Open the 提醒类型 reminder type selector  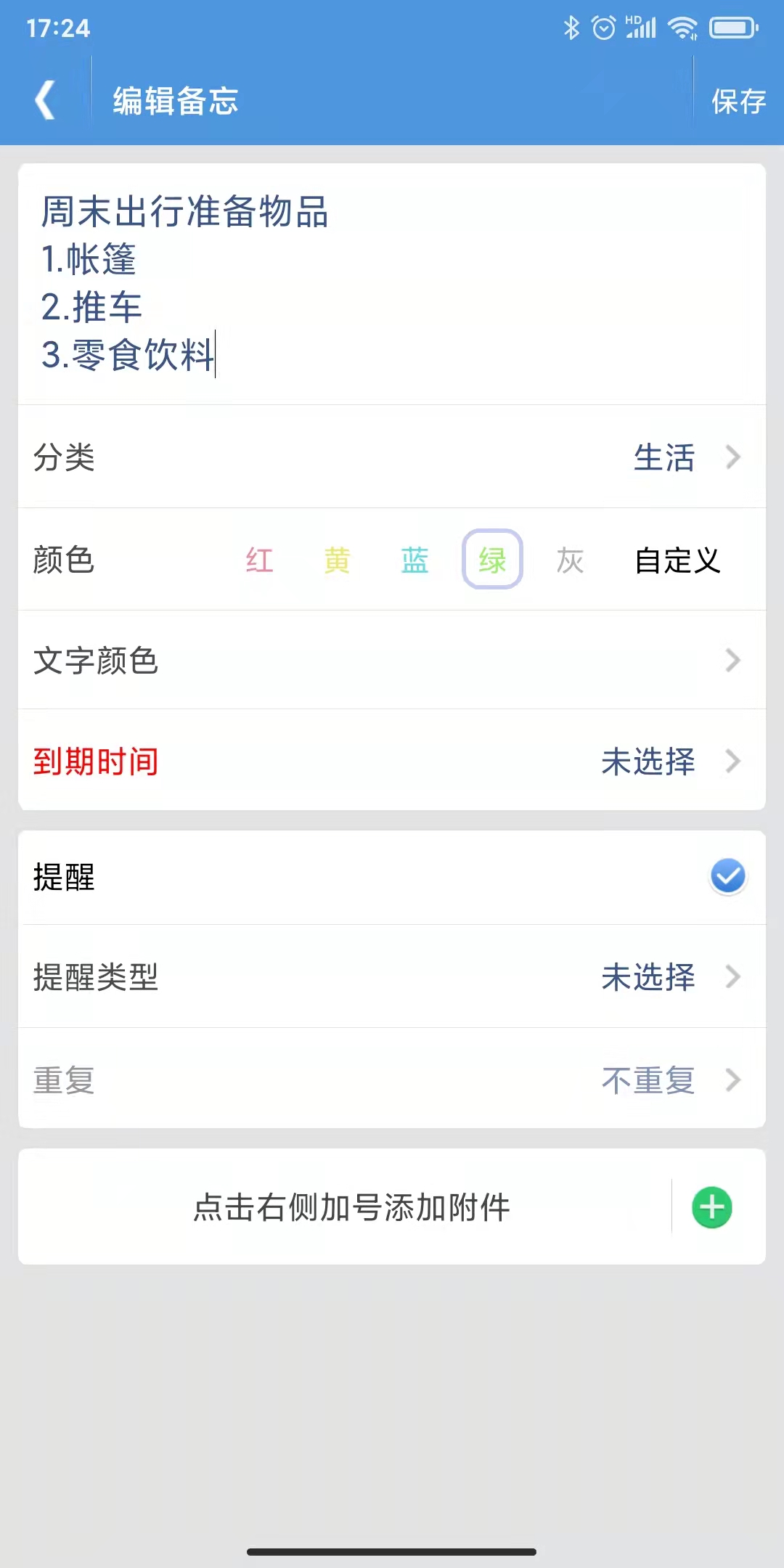[647, 978]
